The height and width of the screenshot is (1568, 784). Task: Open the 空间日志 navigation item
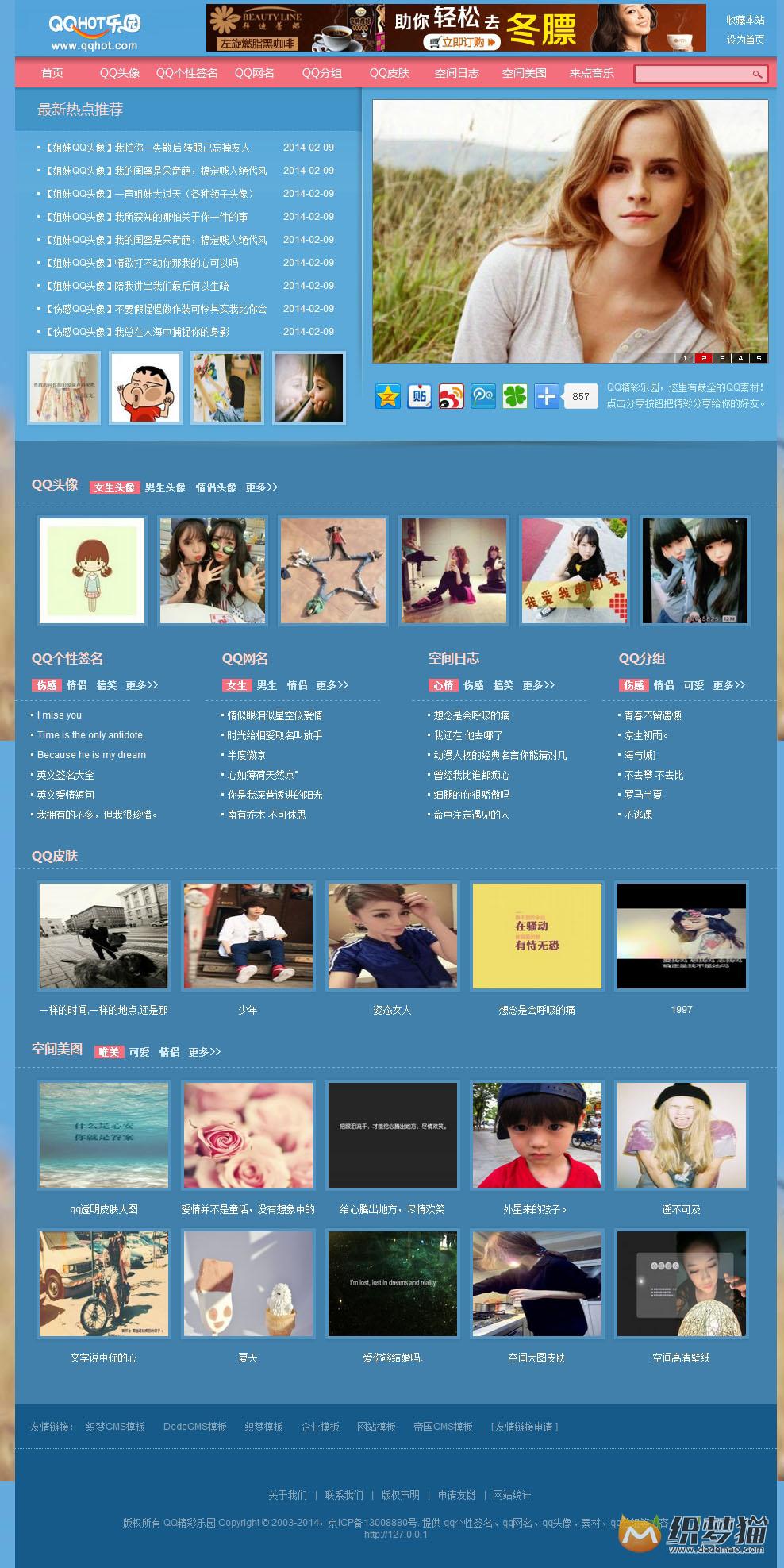(456, 73)
